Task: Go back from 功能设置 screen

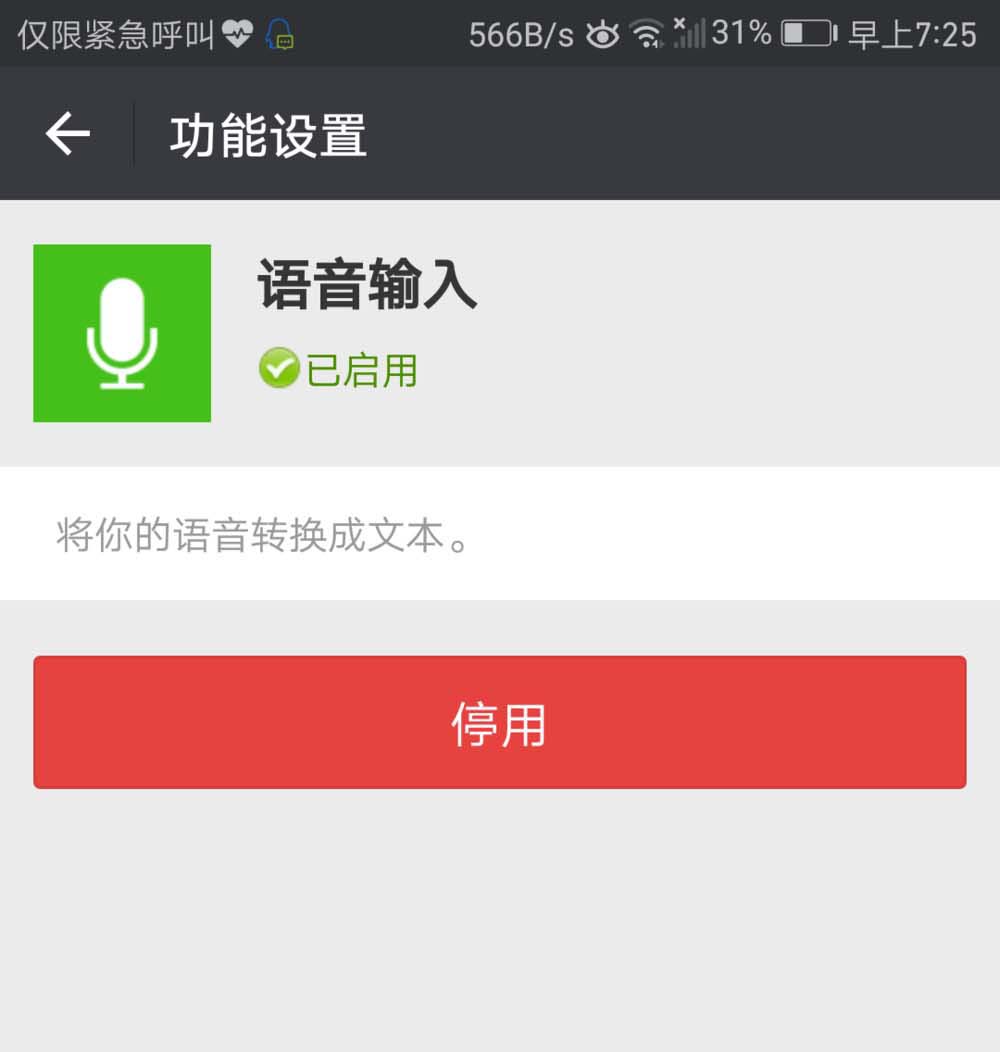Action: tap(68, 134)
